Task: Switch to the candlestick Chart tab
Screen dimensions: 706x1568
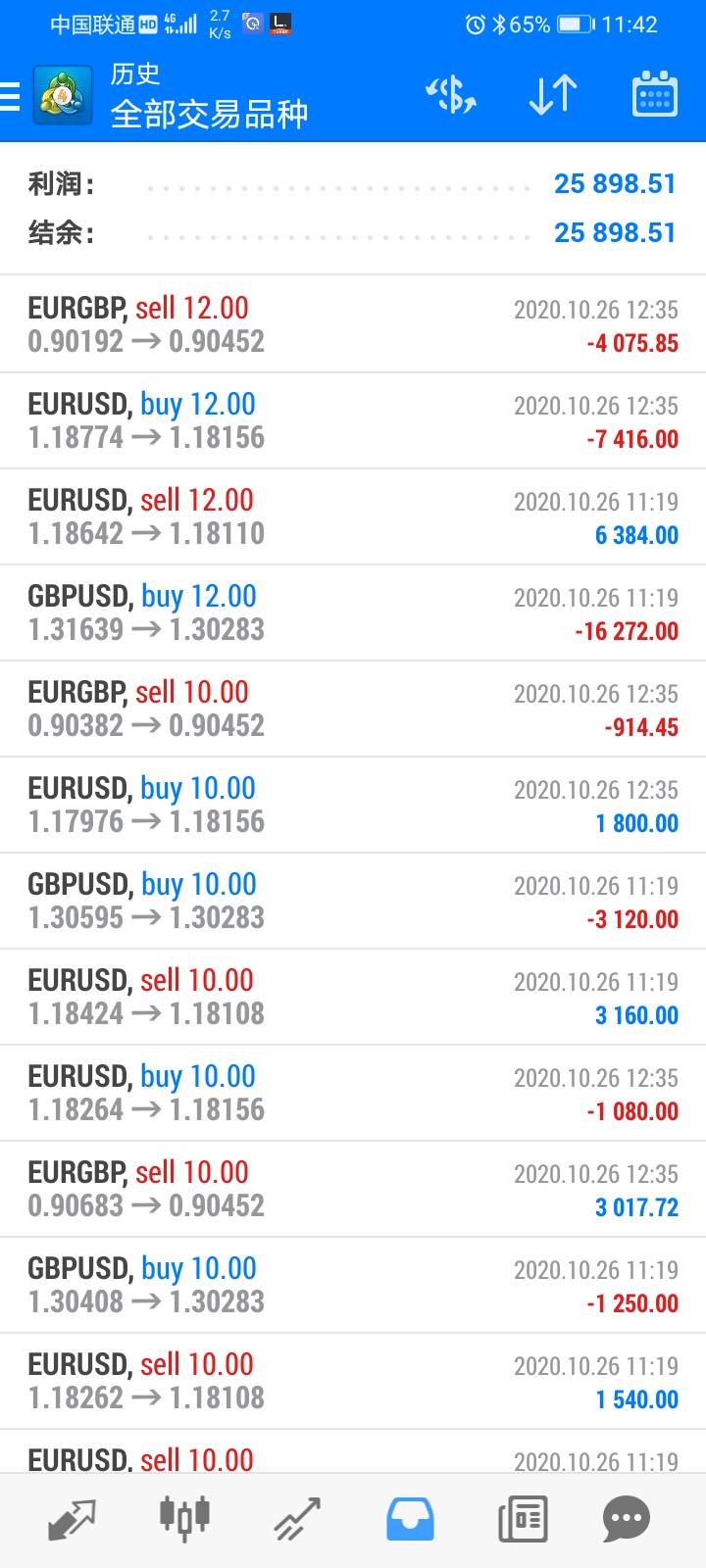Action: pyautogui.click(x=184, y=1517)
